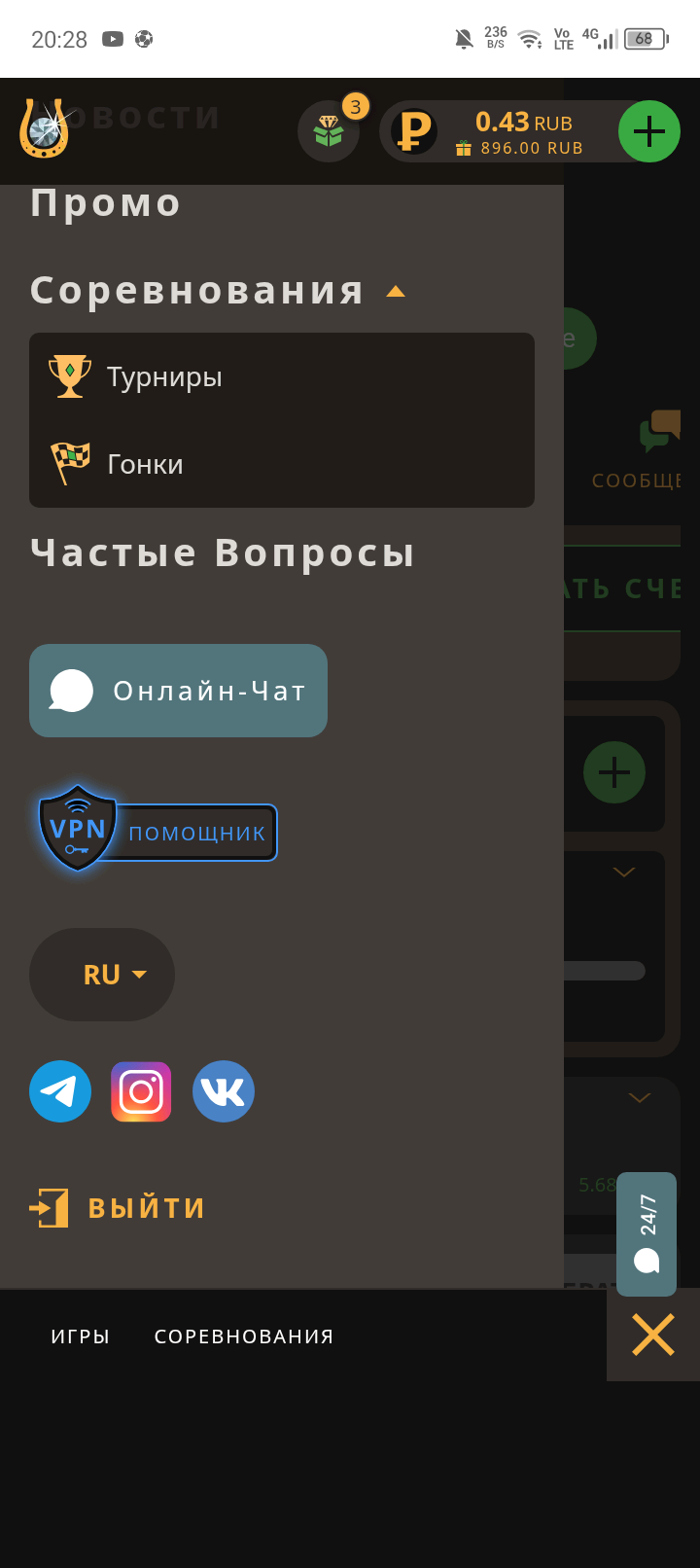Open the Instagram page
700x1568 pixels.
point(141,1091)
